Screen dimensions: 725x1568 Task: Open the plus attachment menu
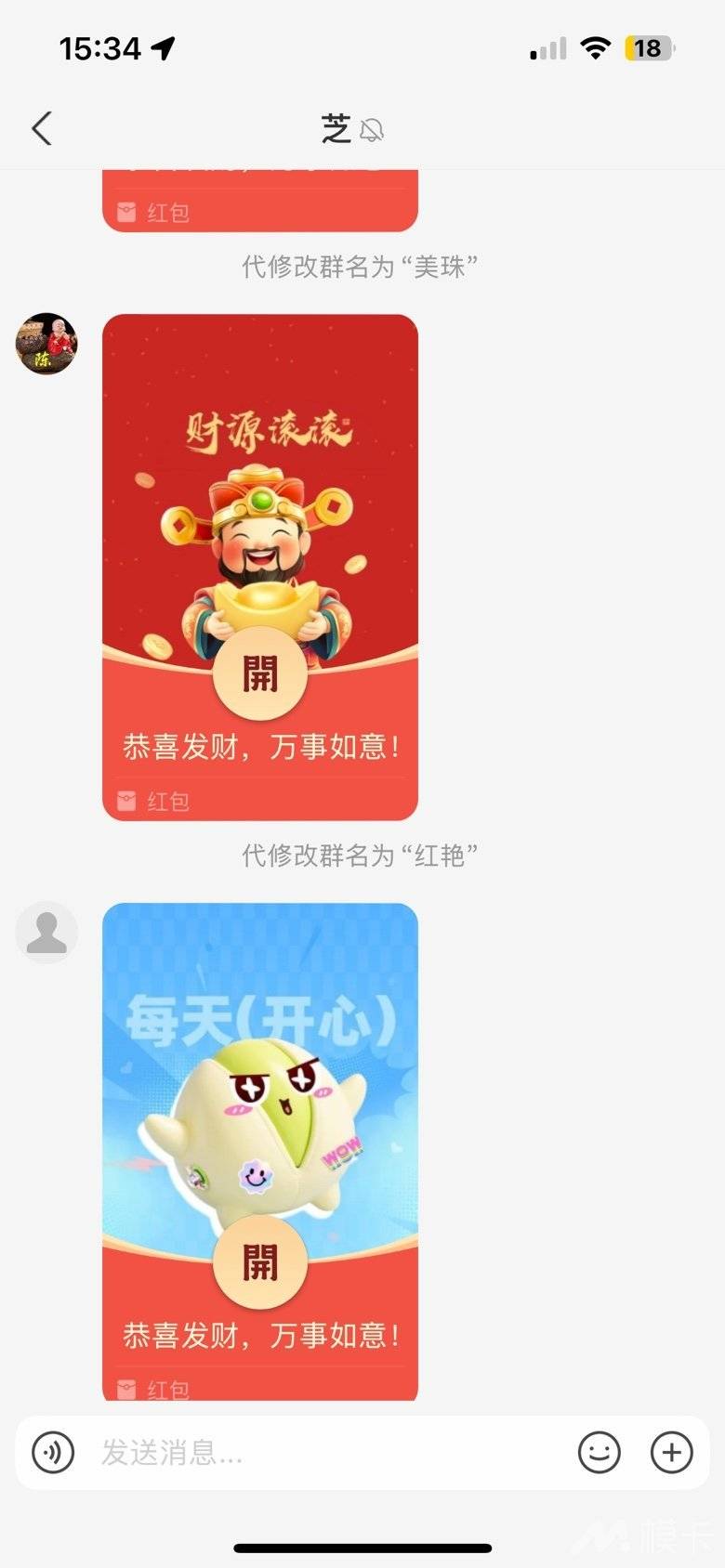(x=671, y=1452)
